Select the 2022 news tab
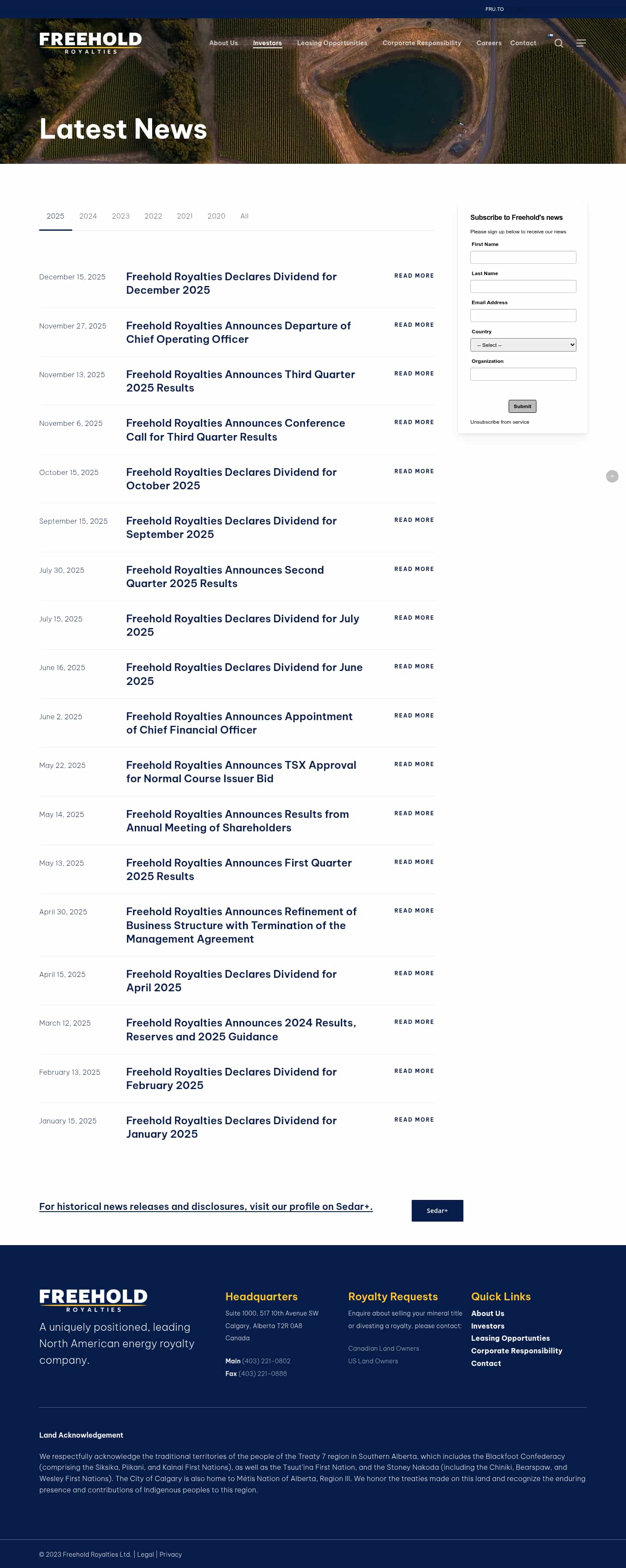The height and width of the screenshot is (1568, 626). coord(153,216)
